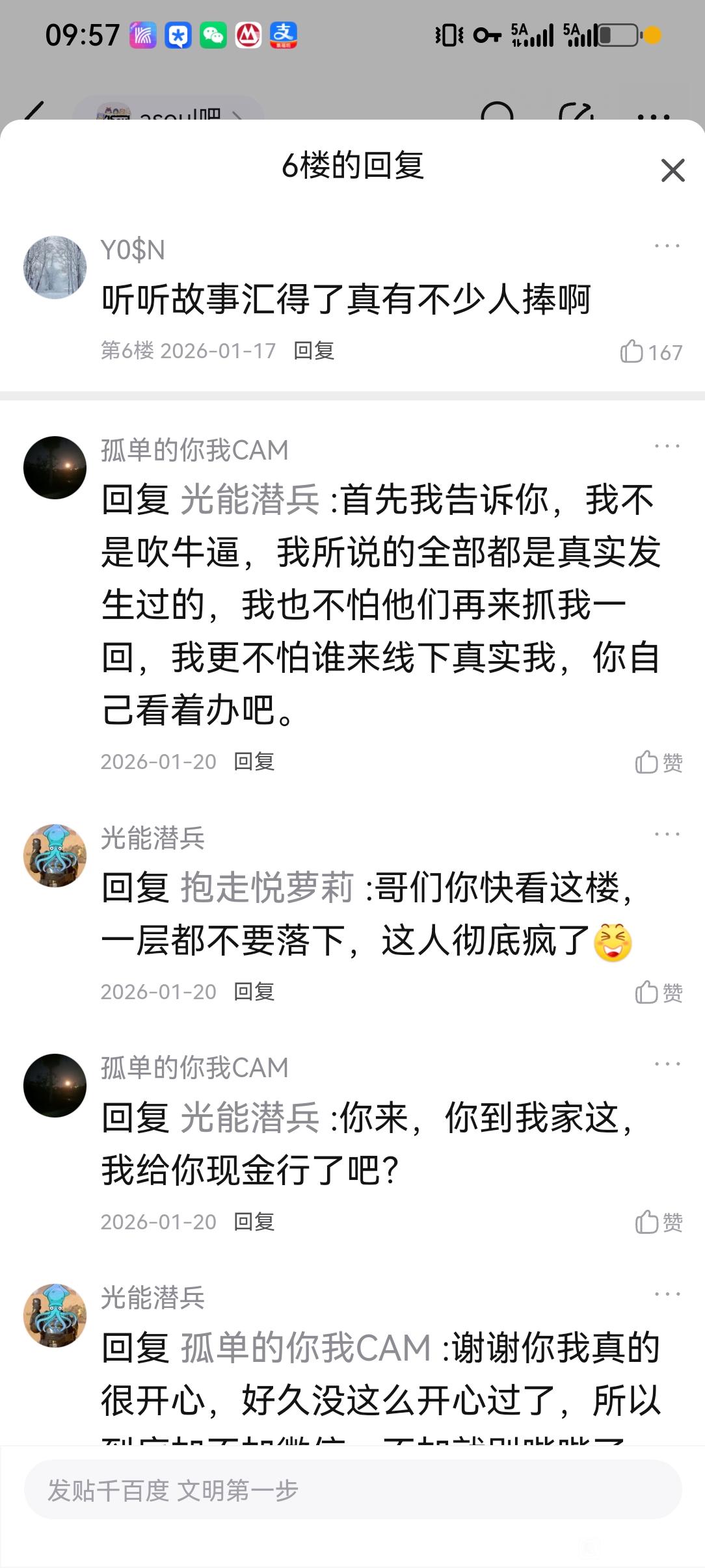This screenshot has height=1568, width=705.
Task: Close the 6楼的回复 panel
Action: [x=672, y=170]
